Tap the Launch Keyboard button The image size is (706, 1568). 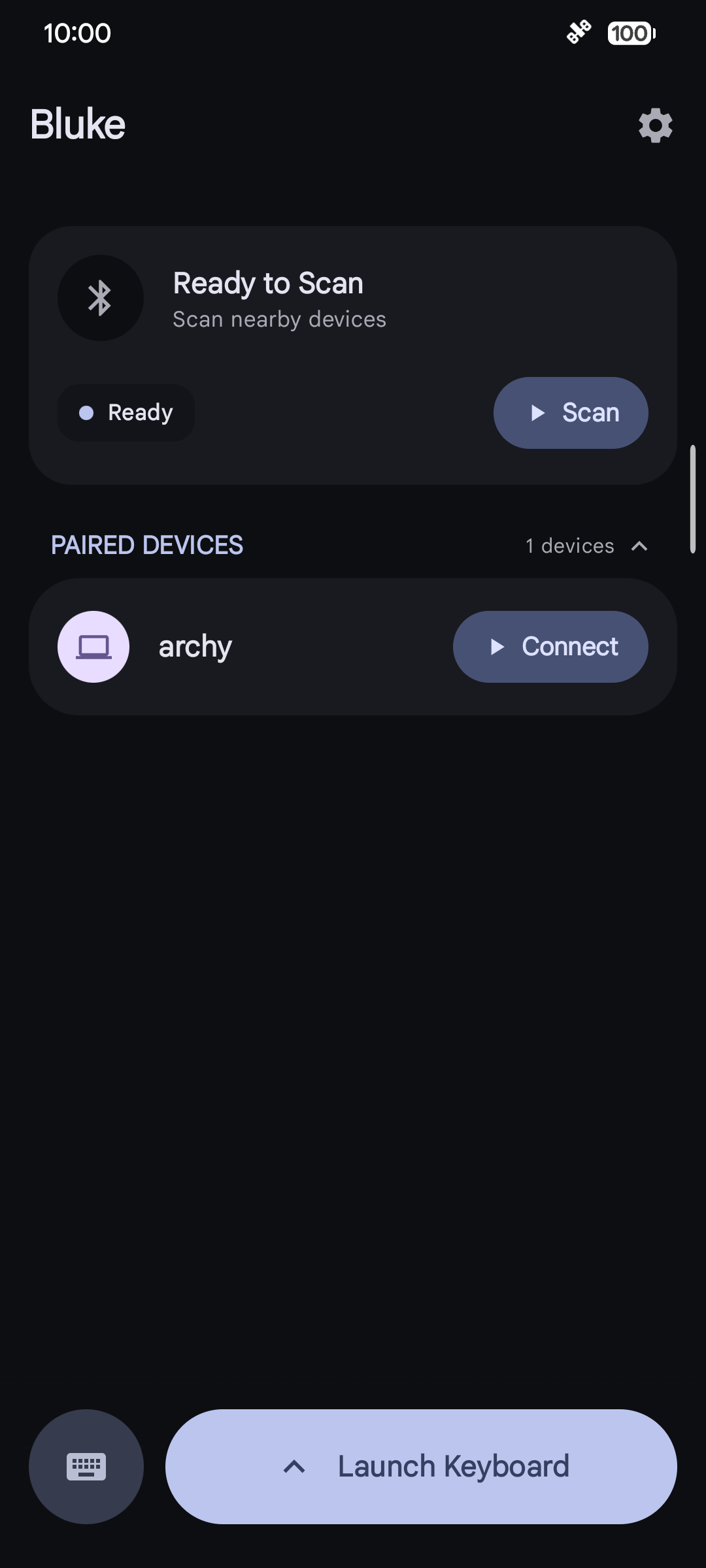tap(421, 1467)
